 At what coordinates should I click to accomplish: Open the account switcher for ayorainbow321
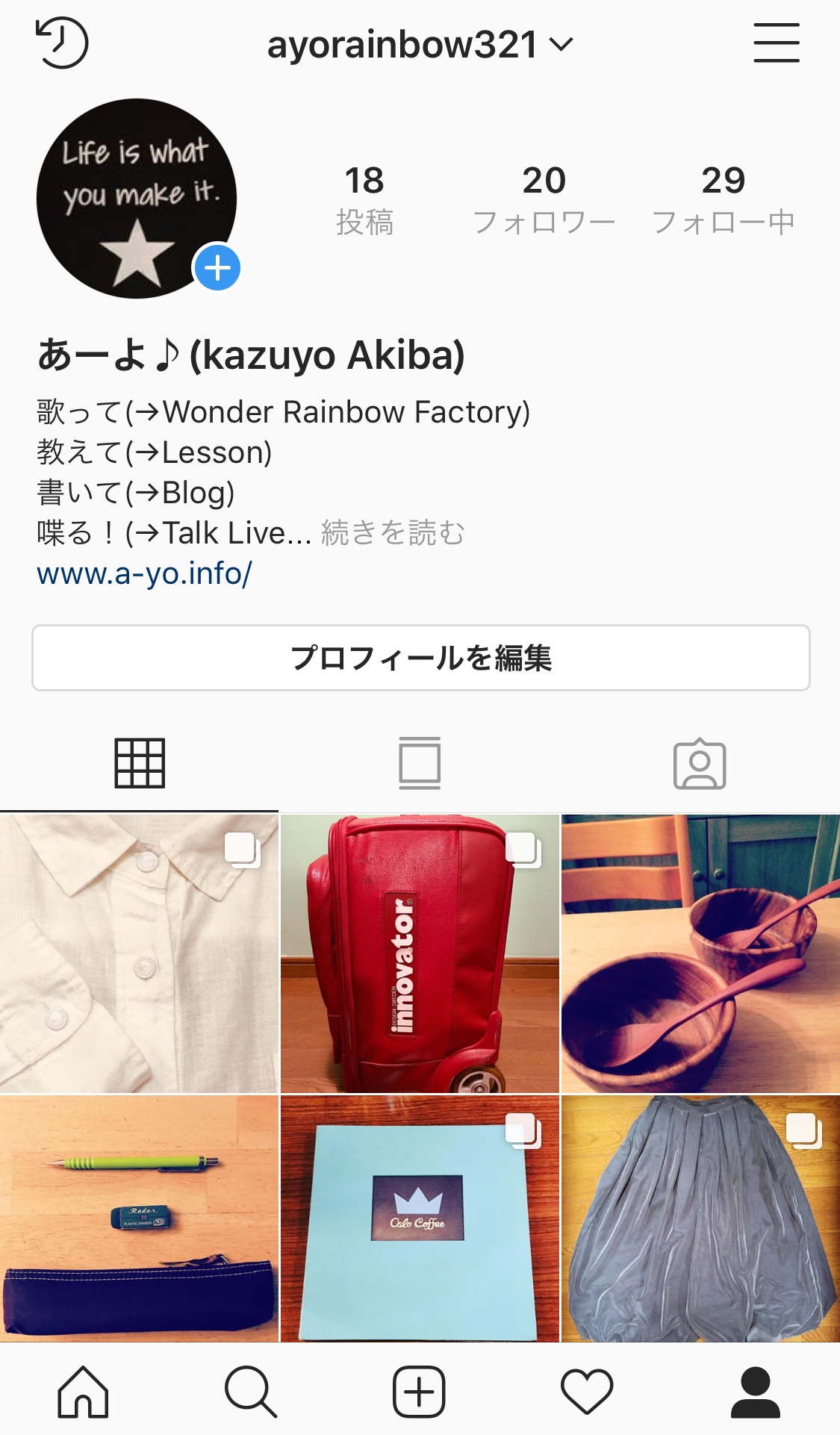[x=420, y=45]
